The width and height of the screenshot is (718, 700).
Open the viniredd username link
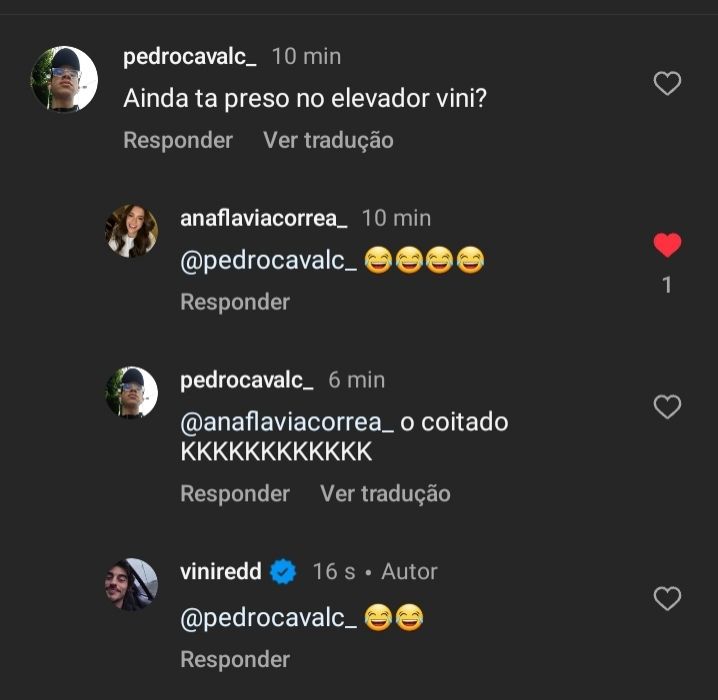click(x=221, y=572)
